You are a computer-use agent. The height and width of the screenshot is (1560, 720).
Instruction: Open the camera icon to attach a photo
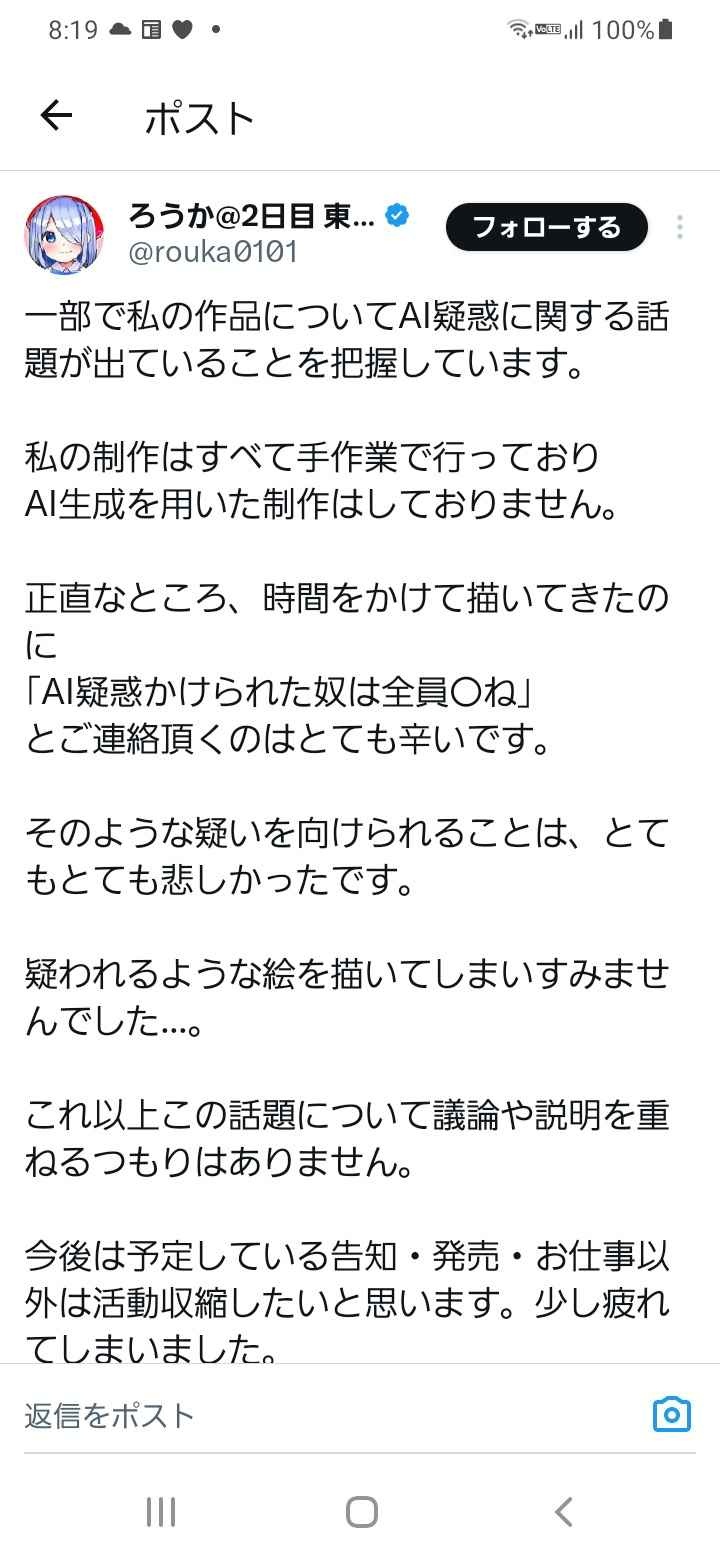click(x=672, y=1414)
